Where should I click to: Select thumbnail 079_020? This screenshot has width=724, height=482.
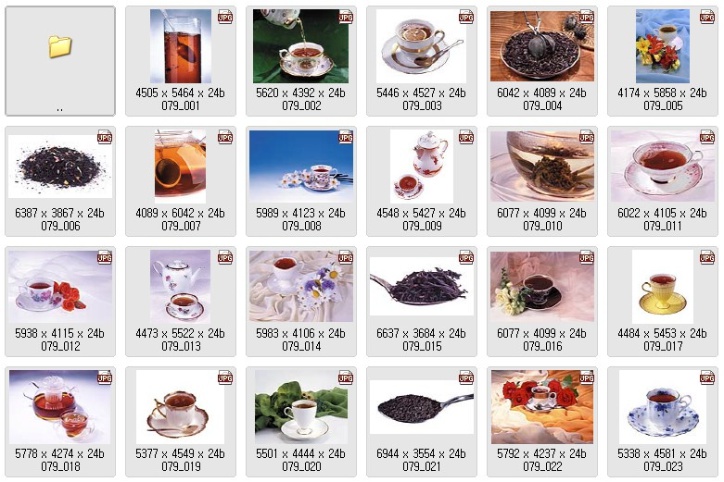coord(300,407)
